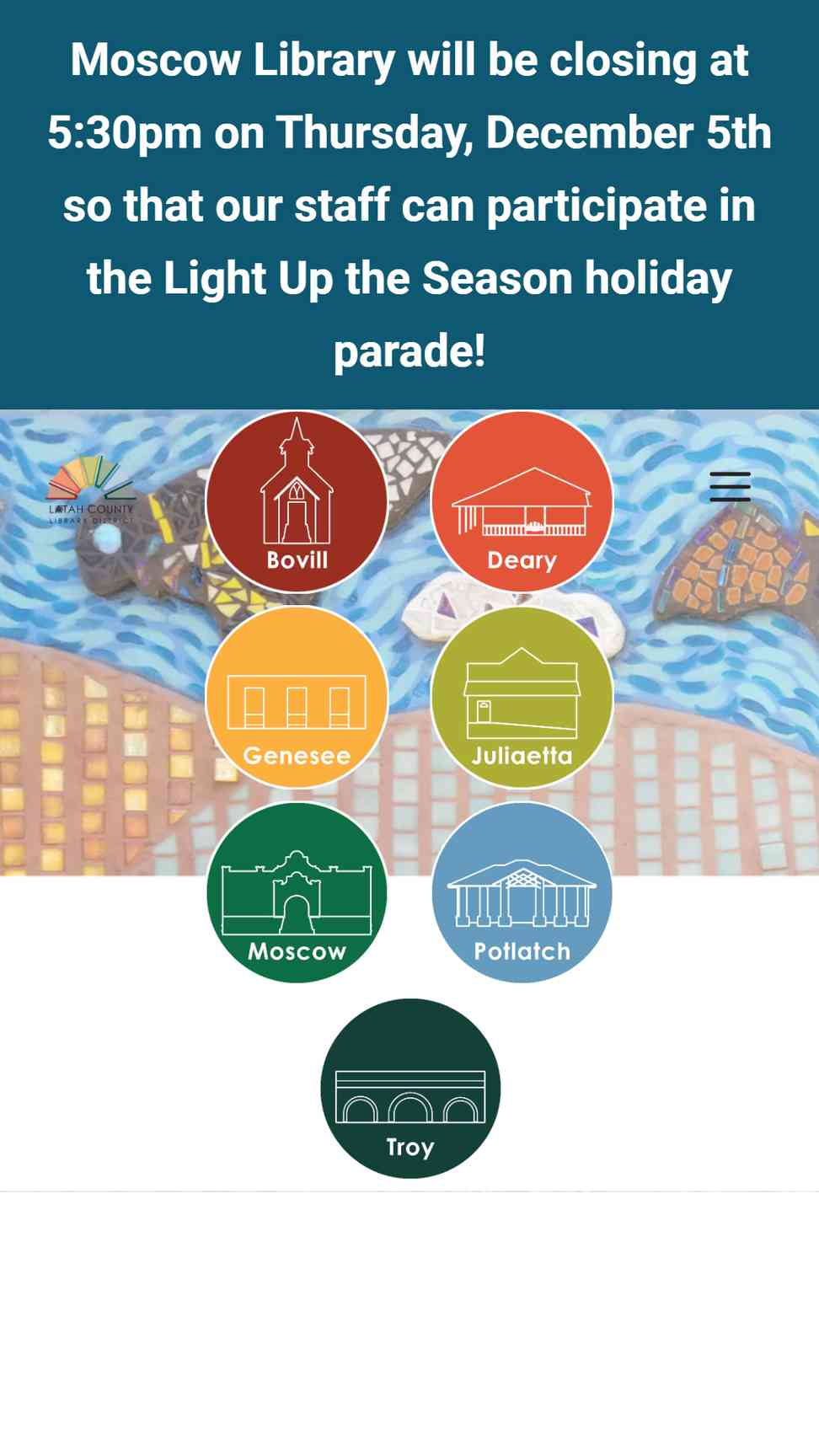Tap the Juliaetta library circle

click(x=522, y=697)
